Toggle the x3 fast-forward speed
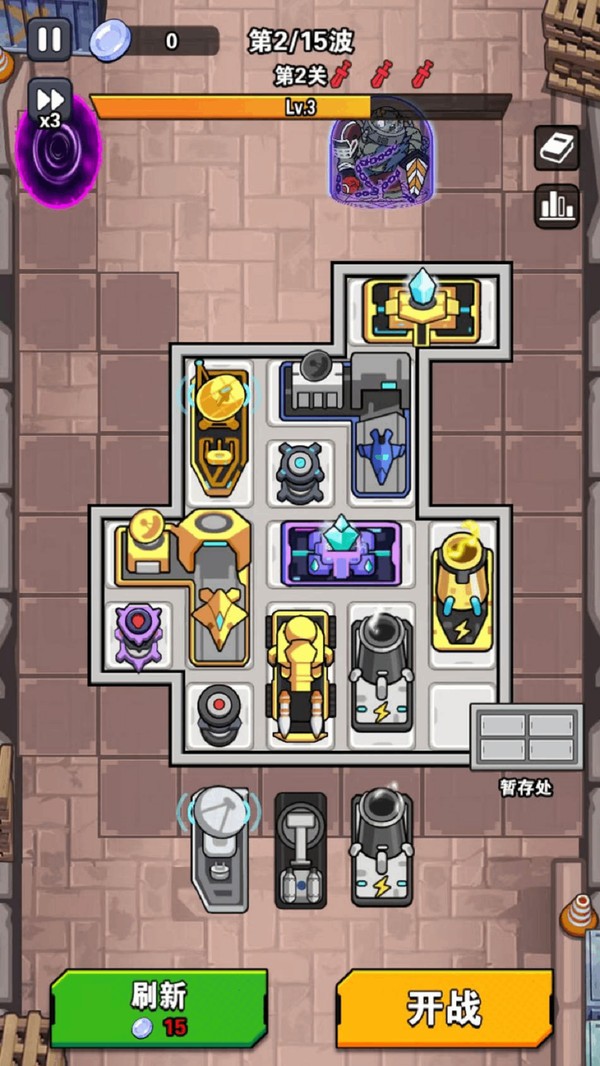The height and width of the screenshot is (1066, 600). pyautogui.click(x=50, y=104)
